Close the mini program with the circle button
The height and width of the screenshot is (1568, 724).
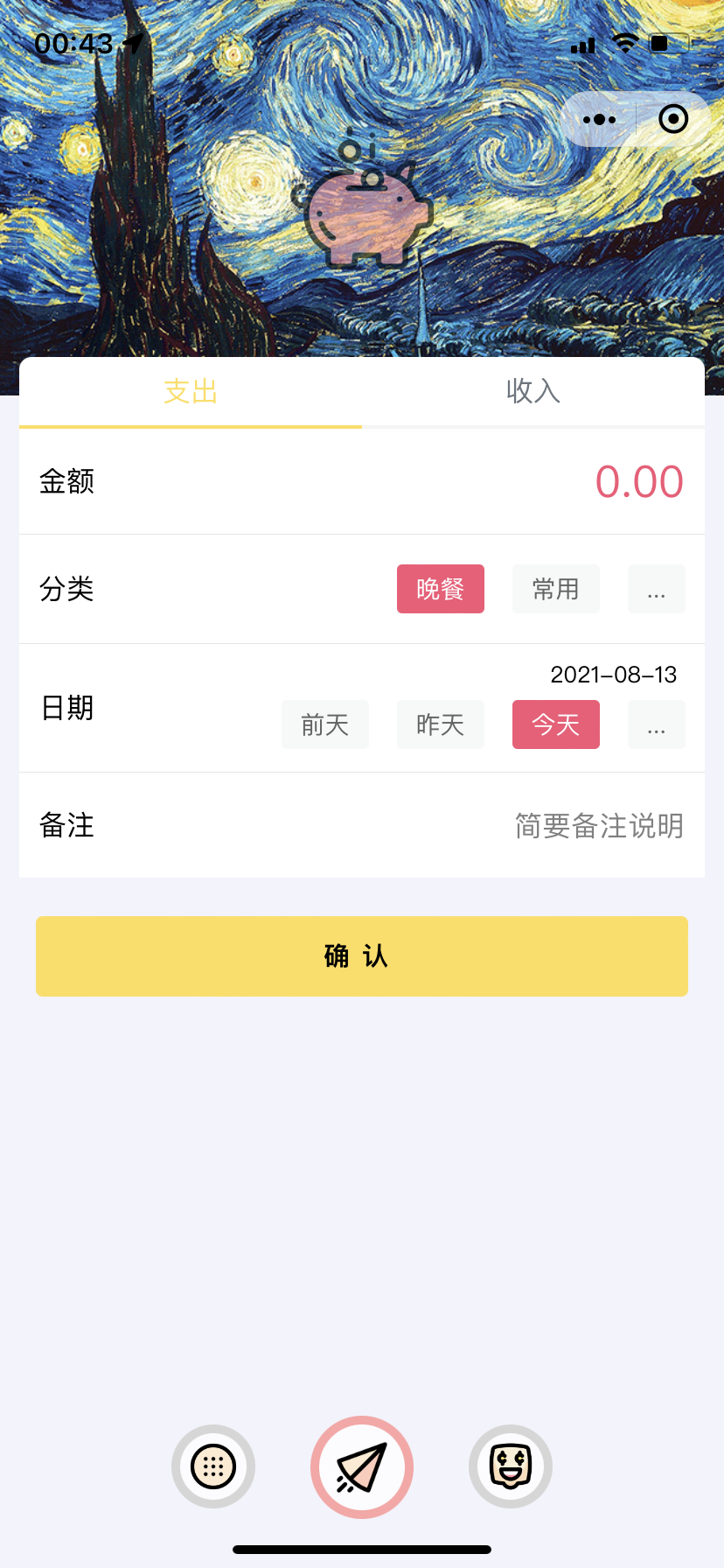click(672, 119)
